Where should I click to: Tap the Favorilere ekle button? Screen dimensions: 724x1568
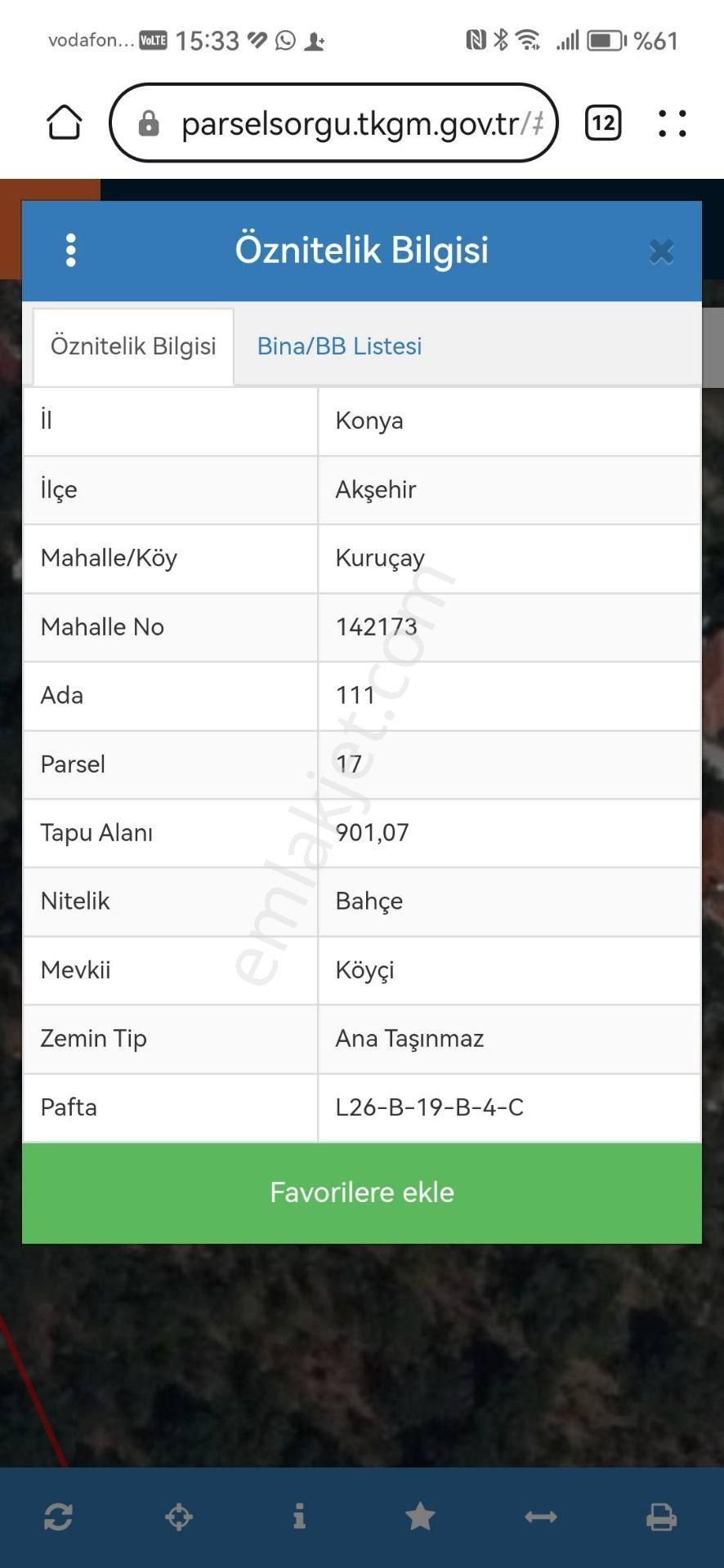point(361,1192)
